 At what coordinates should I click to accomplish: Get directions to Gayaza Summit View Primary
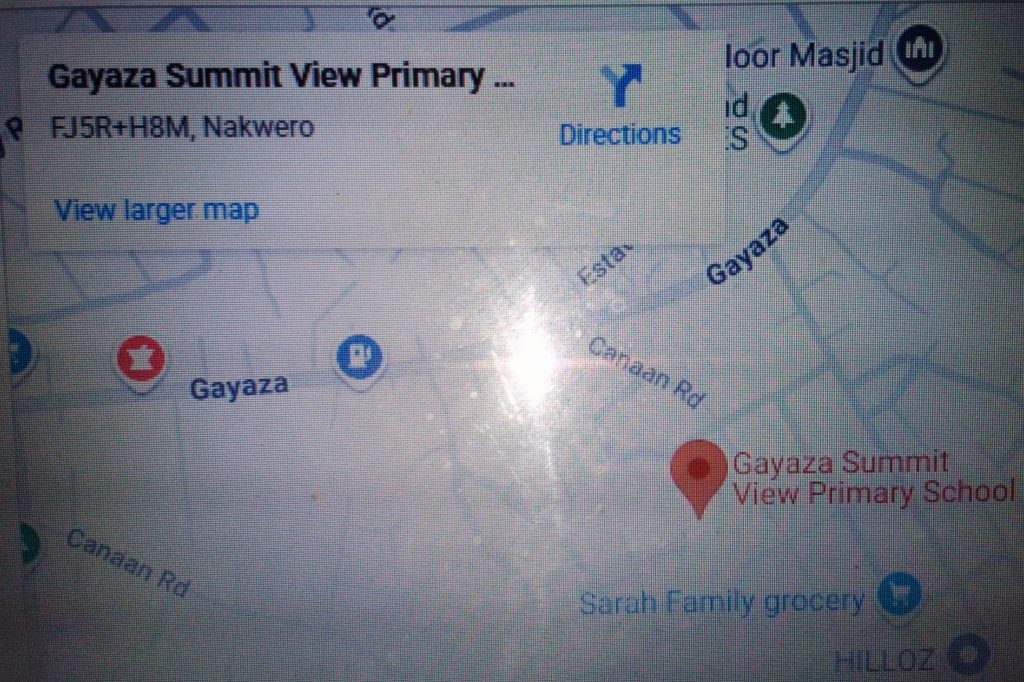620,107
